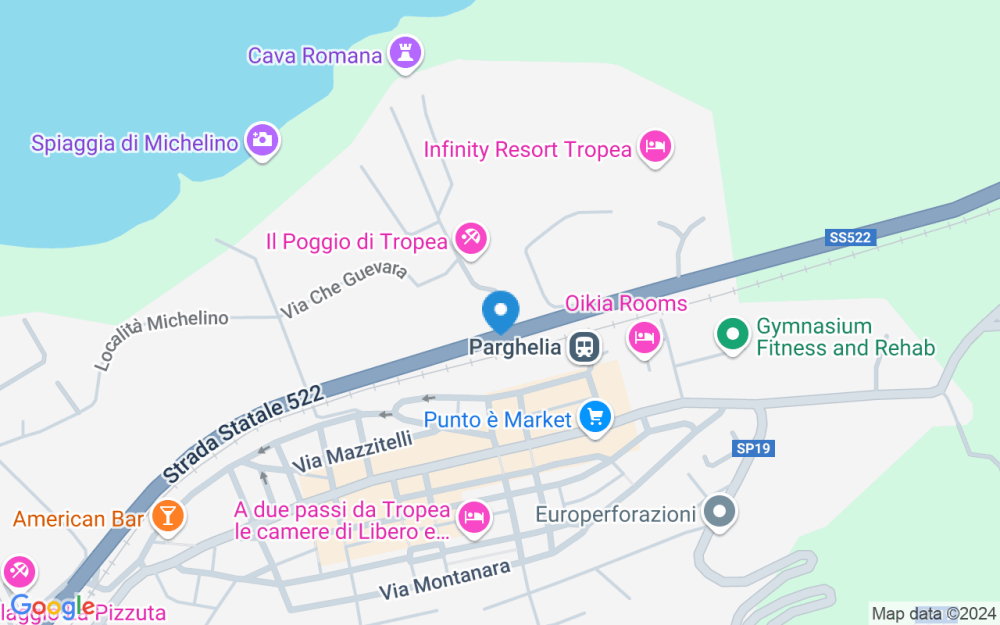Tap the Il Poggio di Tropea marker
This screenshot has height=625, width=1000.
pyautogui.click(x=470, y=239)
